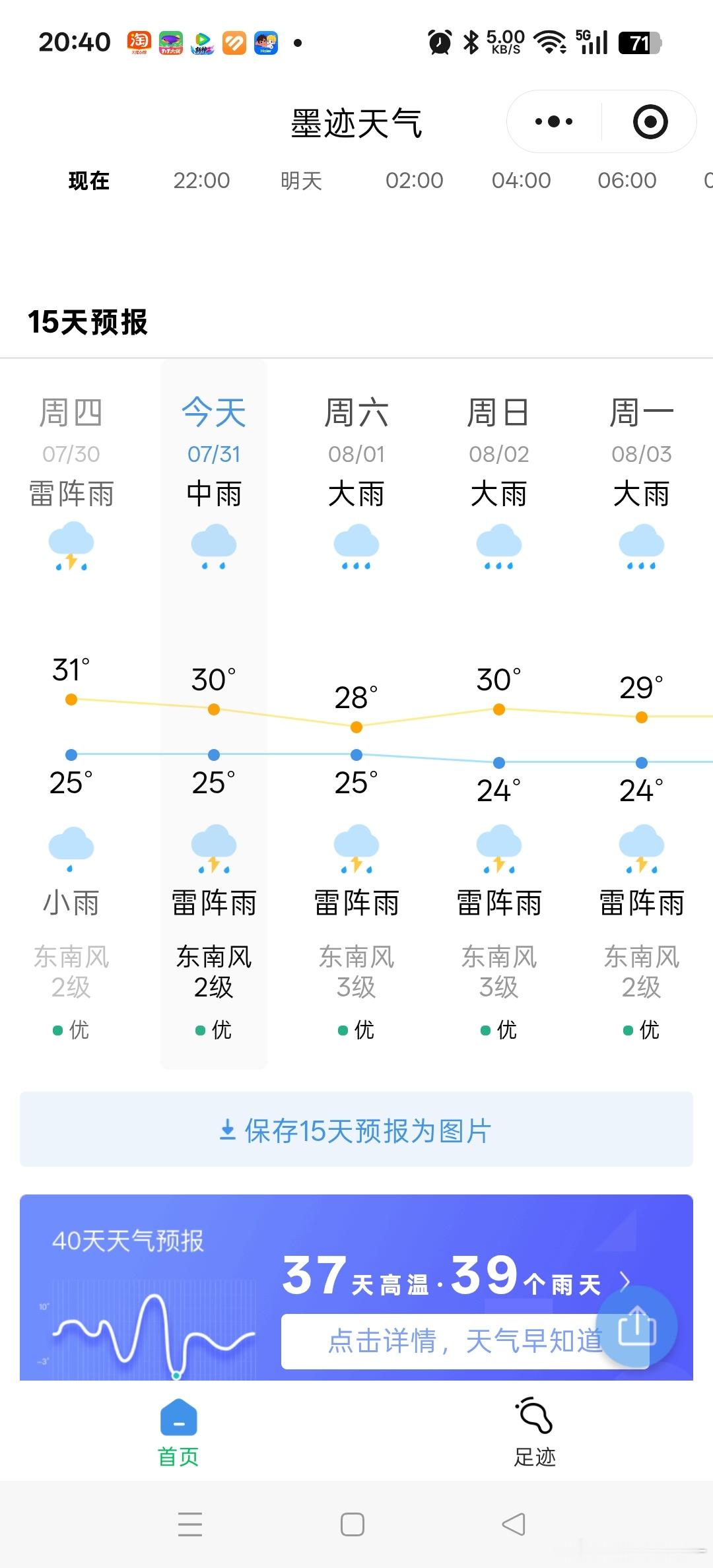Switch to the 足迹 tab
Viewport: 713px width, 1568px height.
coord(535,1432)
